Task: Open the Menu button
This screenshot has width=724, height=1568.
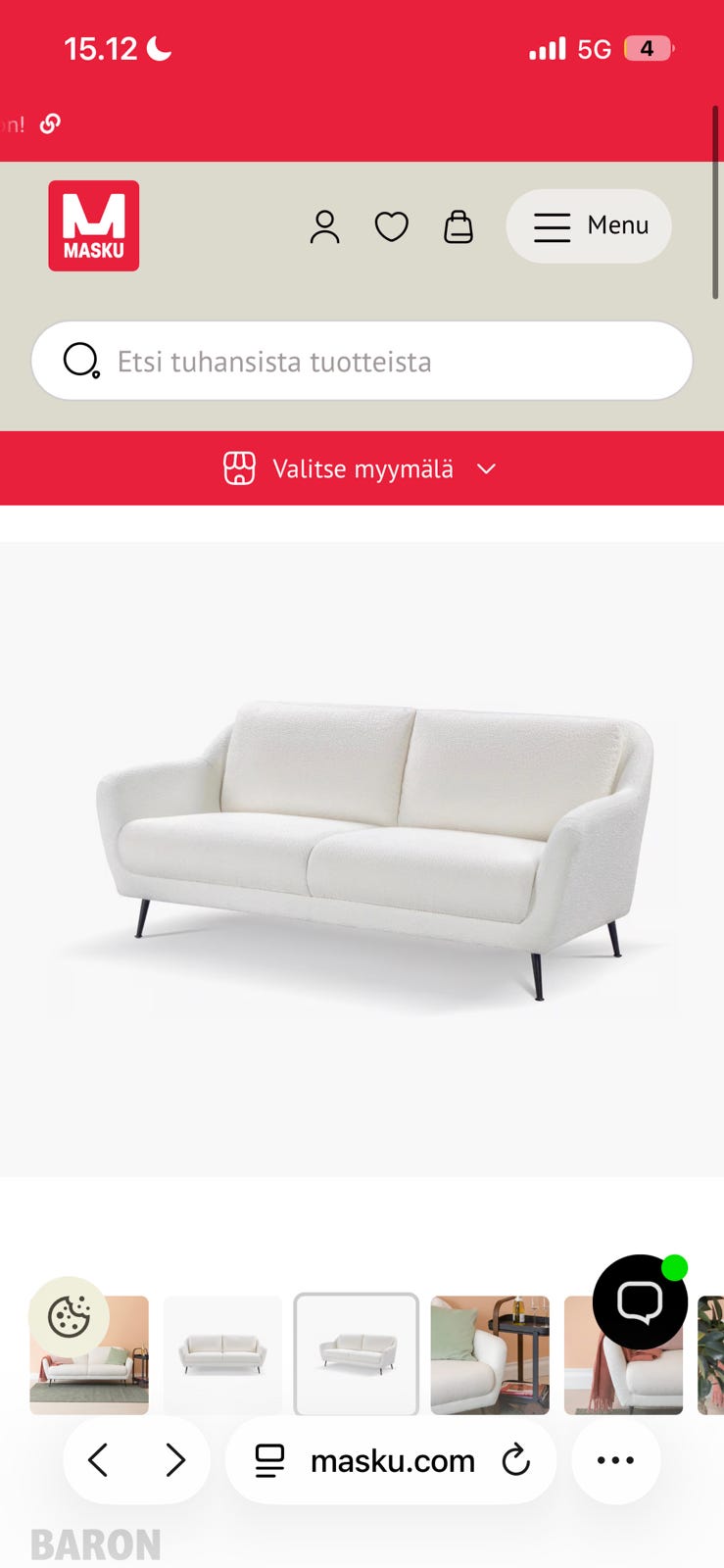Action: click(589, 225)
